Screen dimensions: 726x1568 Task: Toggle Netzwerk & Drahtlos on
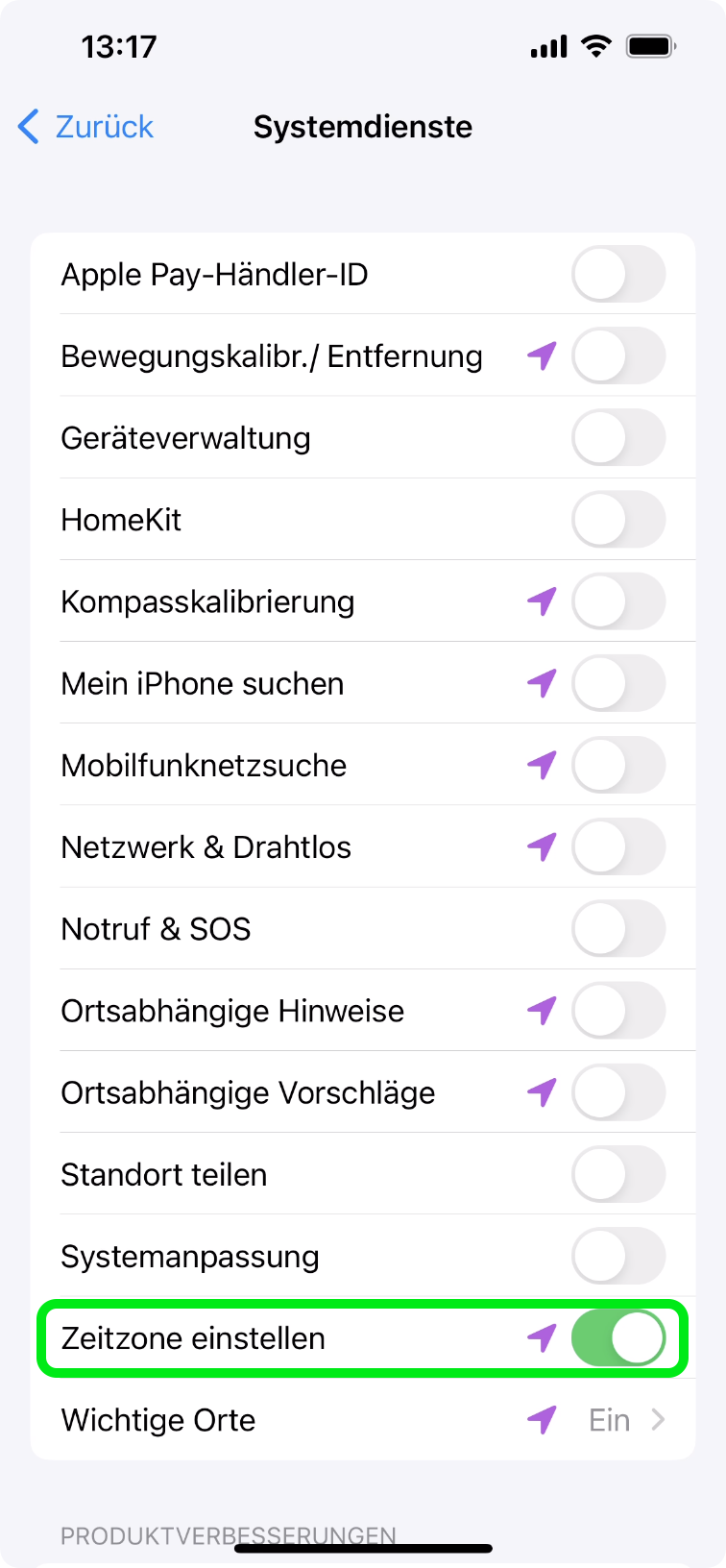(x=617, y=847)
